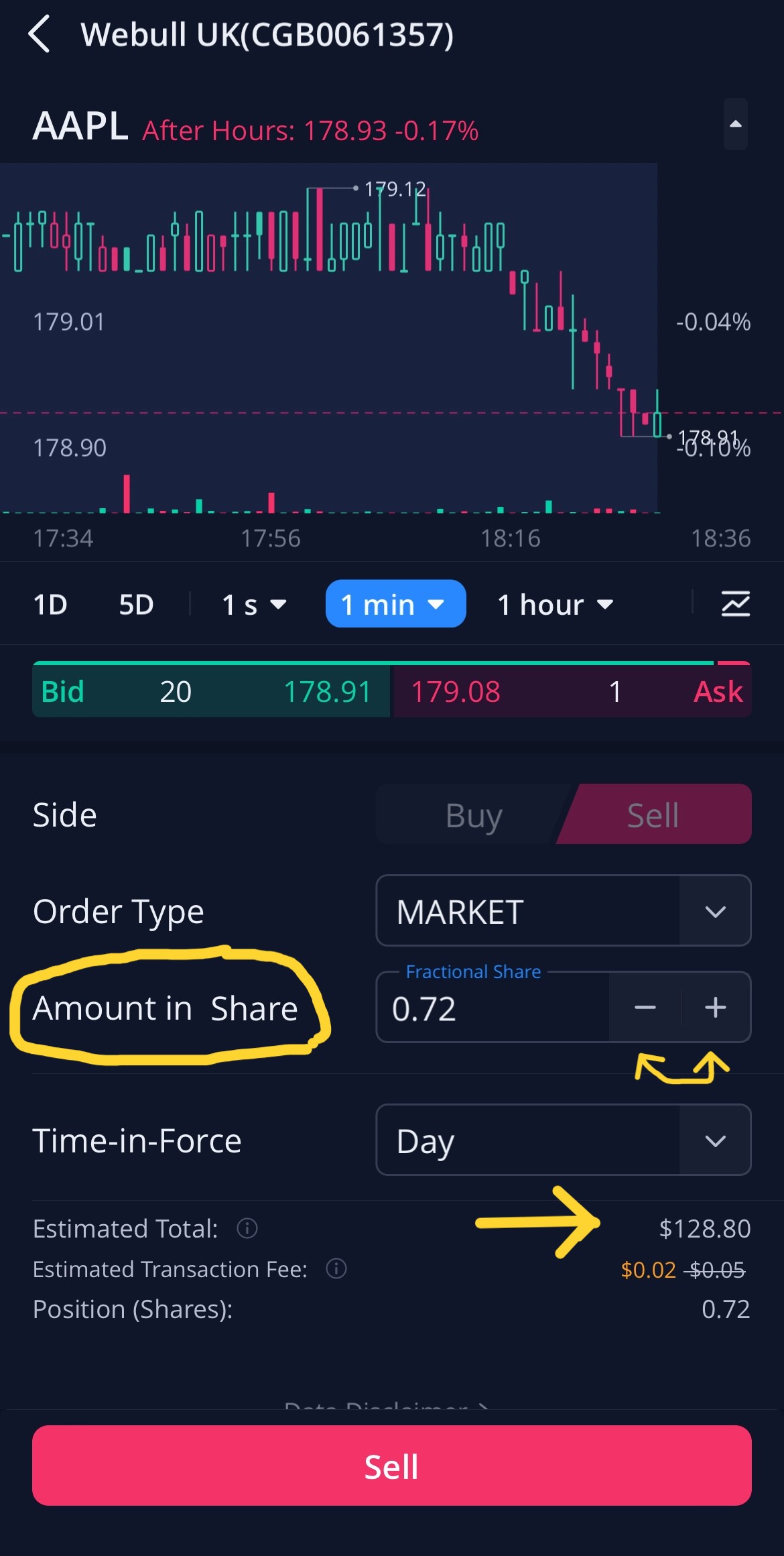Select Buy as the order side

point(474,815)
